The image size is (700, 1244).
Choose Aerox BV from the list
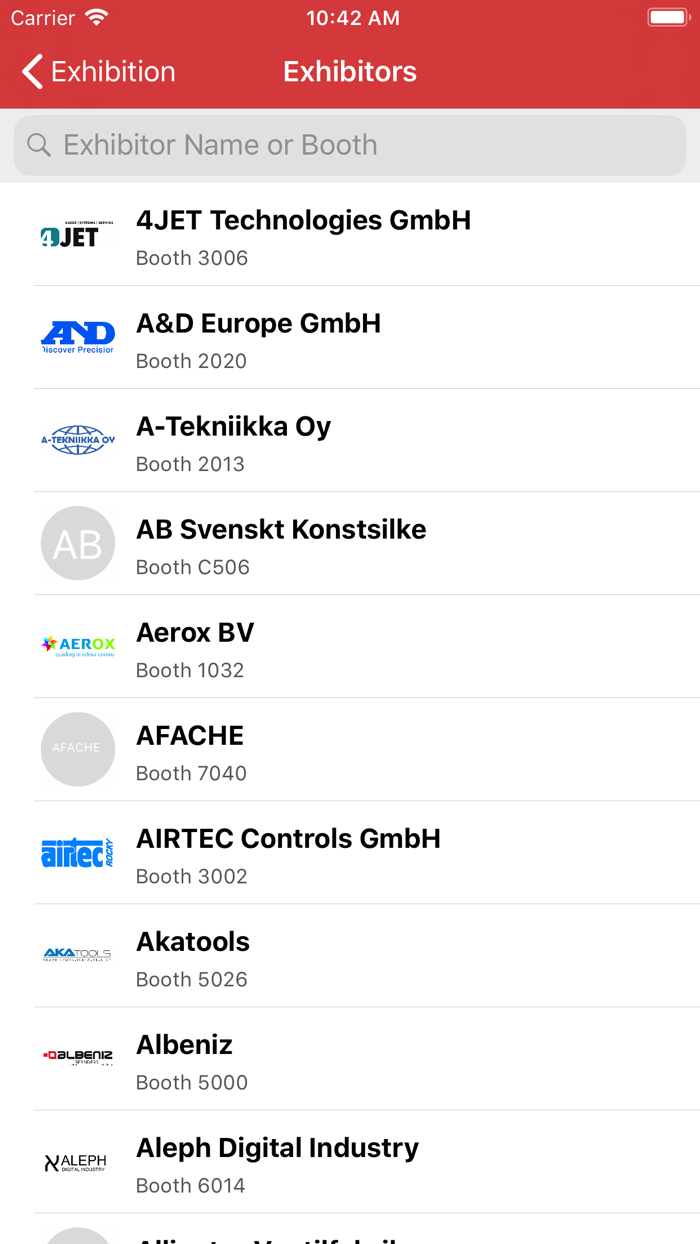tap(350, 648)
